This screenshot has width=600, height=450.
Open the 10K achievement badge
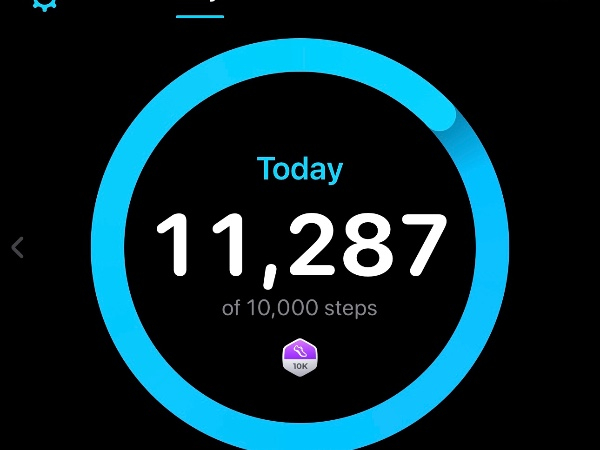tap(300, 357)
